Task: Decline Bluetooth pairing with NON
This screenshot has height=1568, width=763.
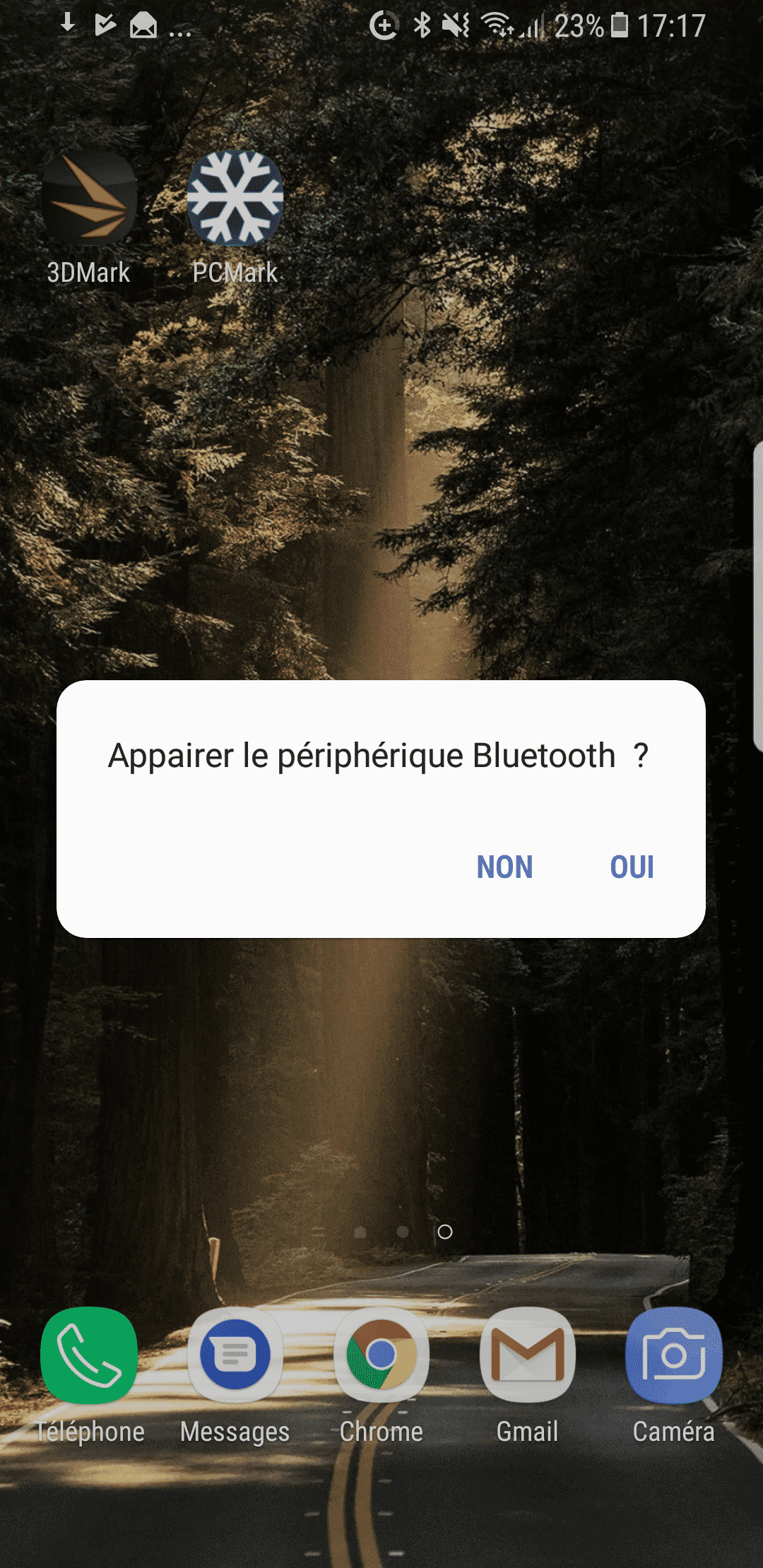Action: [x=504, y=867]
